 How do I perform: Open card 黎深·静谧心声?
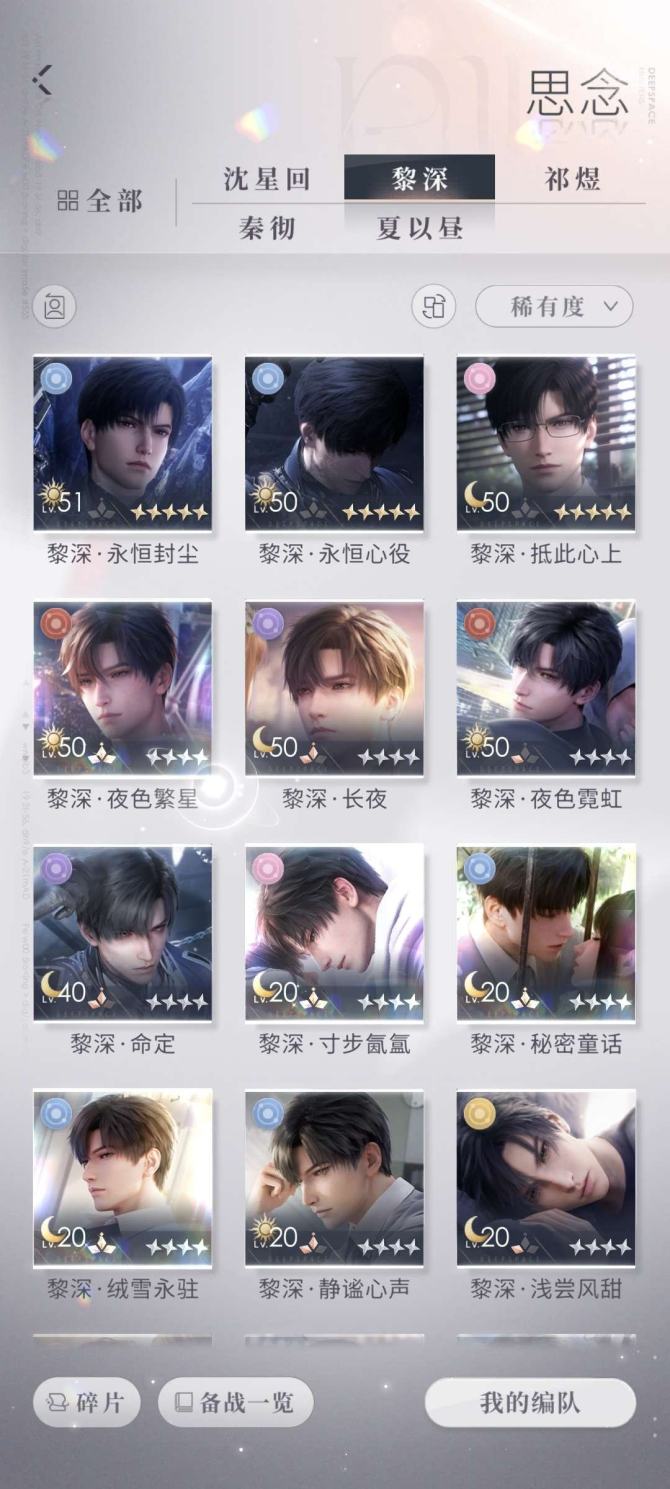pos(334,1177)
